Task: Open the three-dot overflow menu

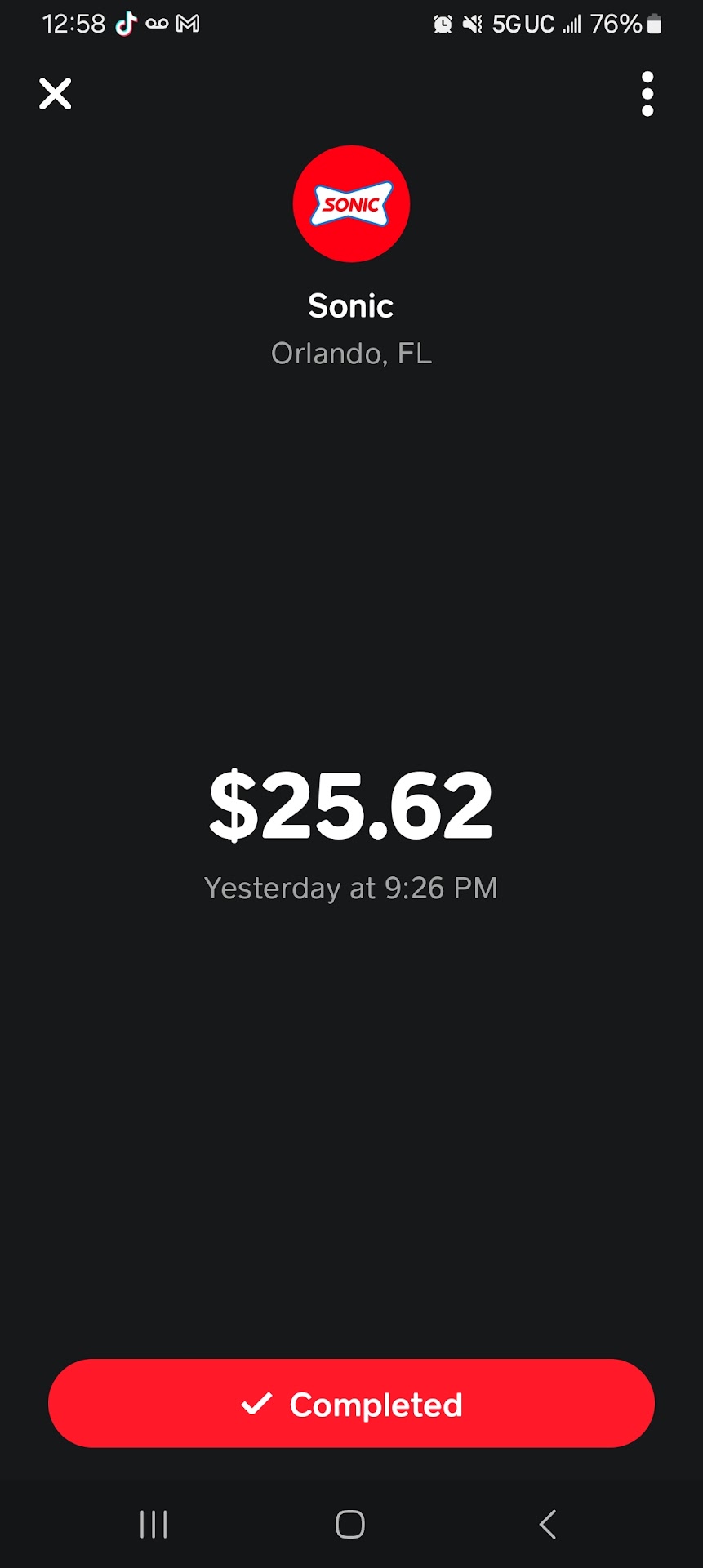Action: click(647, 94)
